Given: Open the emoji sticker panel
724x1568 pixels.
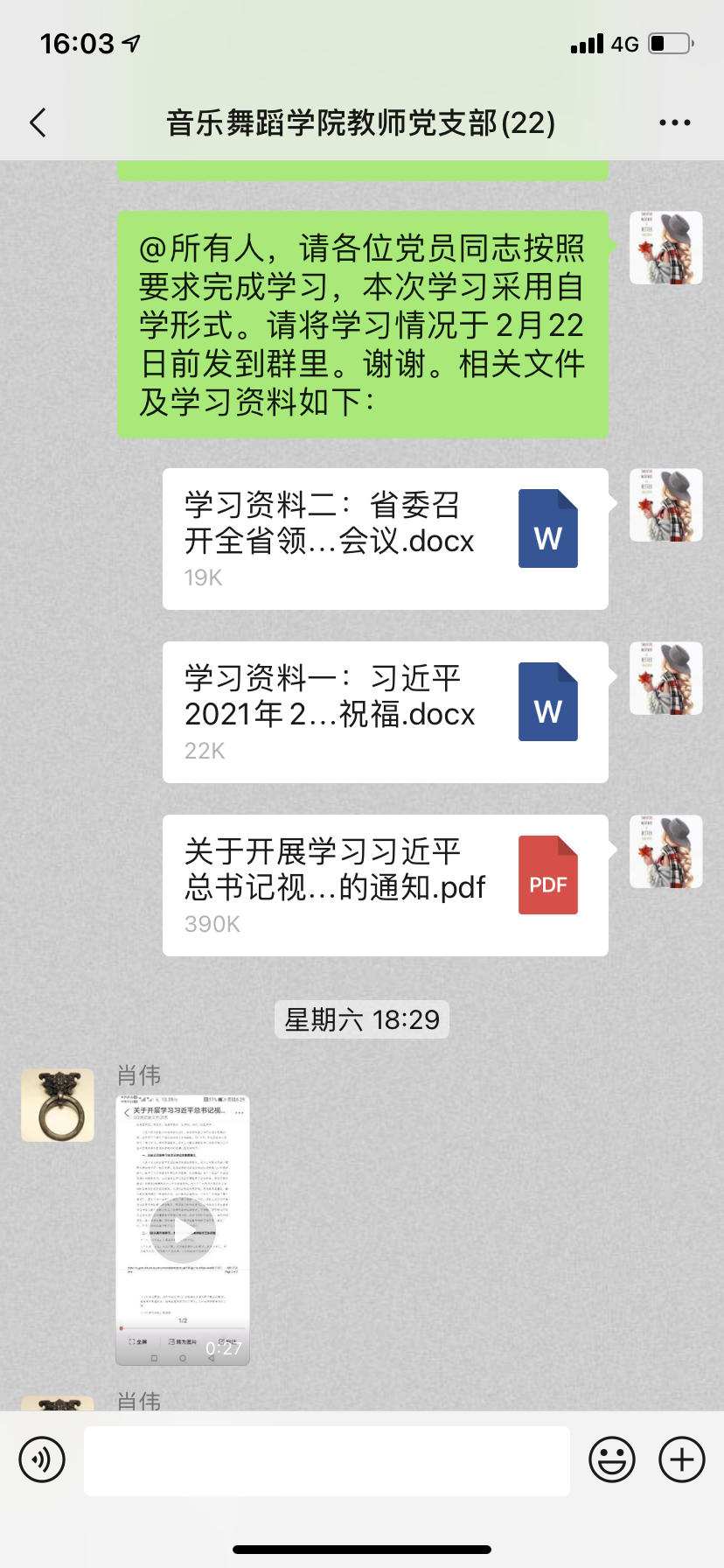Looking at the screenshot, I should [612, 1459].
